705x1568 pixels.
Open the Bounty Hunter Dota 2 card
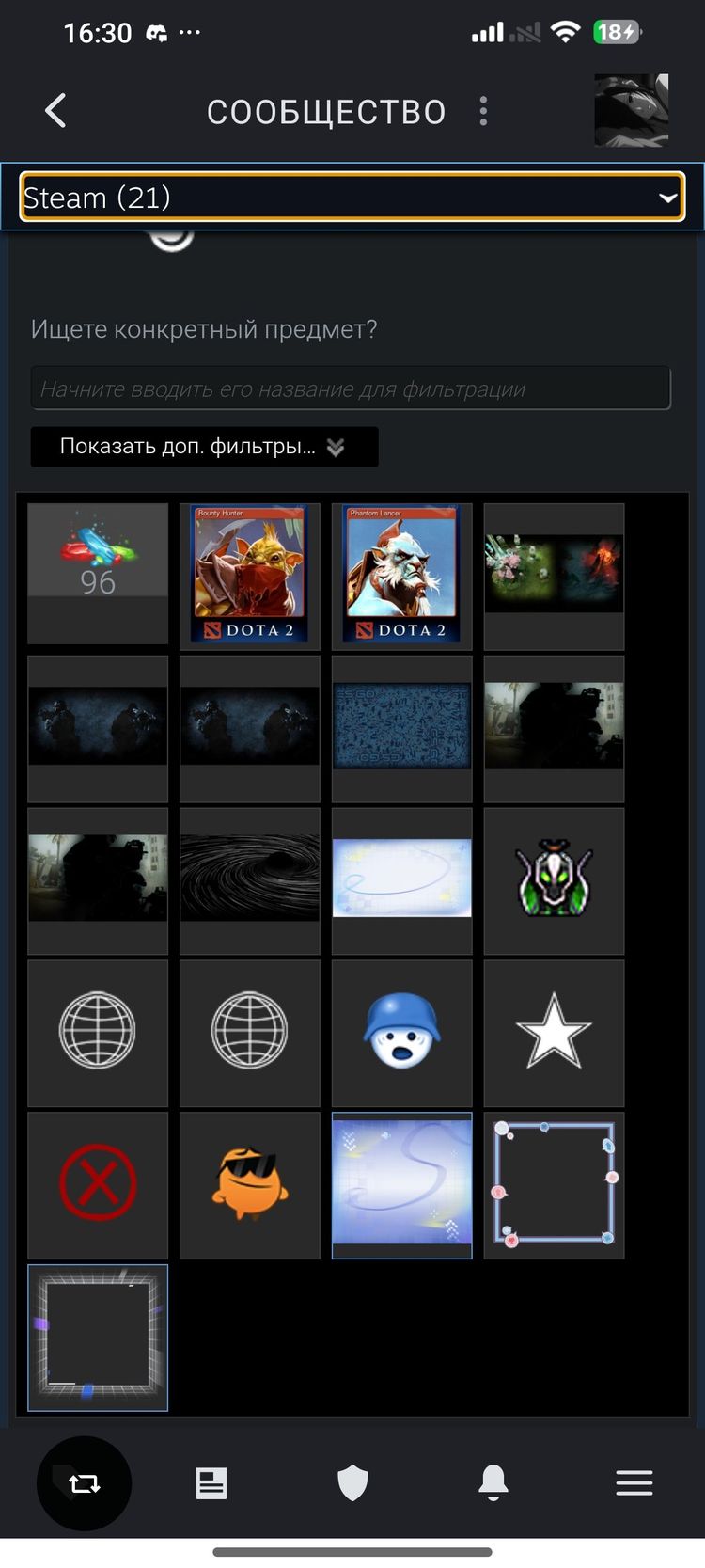click(x=249, y=574)
